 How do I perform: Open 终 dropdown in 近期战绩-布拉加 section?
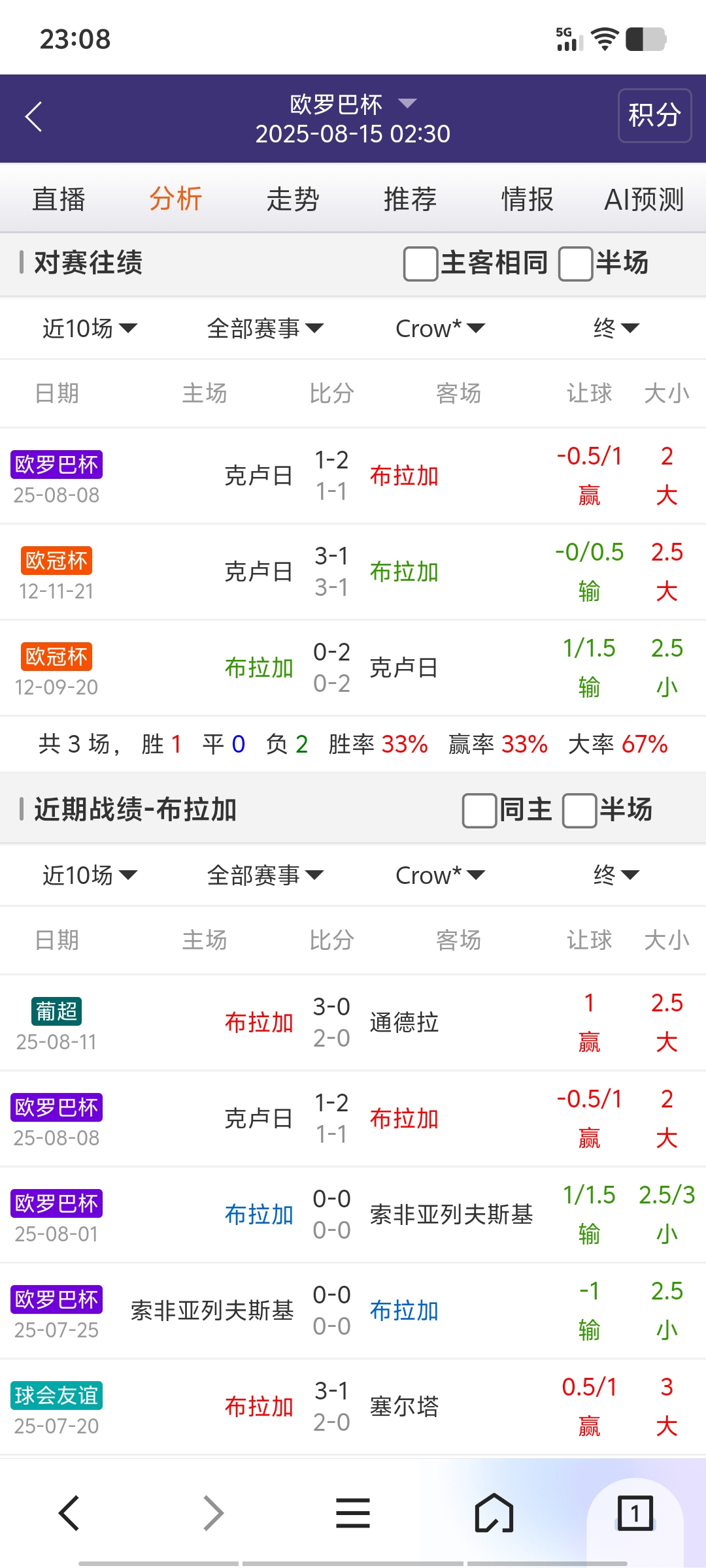[x=615, y=875]
